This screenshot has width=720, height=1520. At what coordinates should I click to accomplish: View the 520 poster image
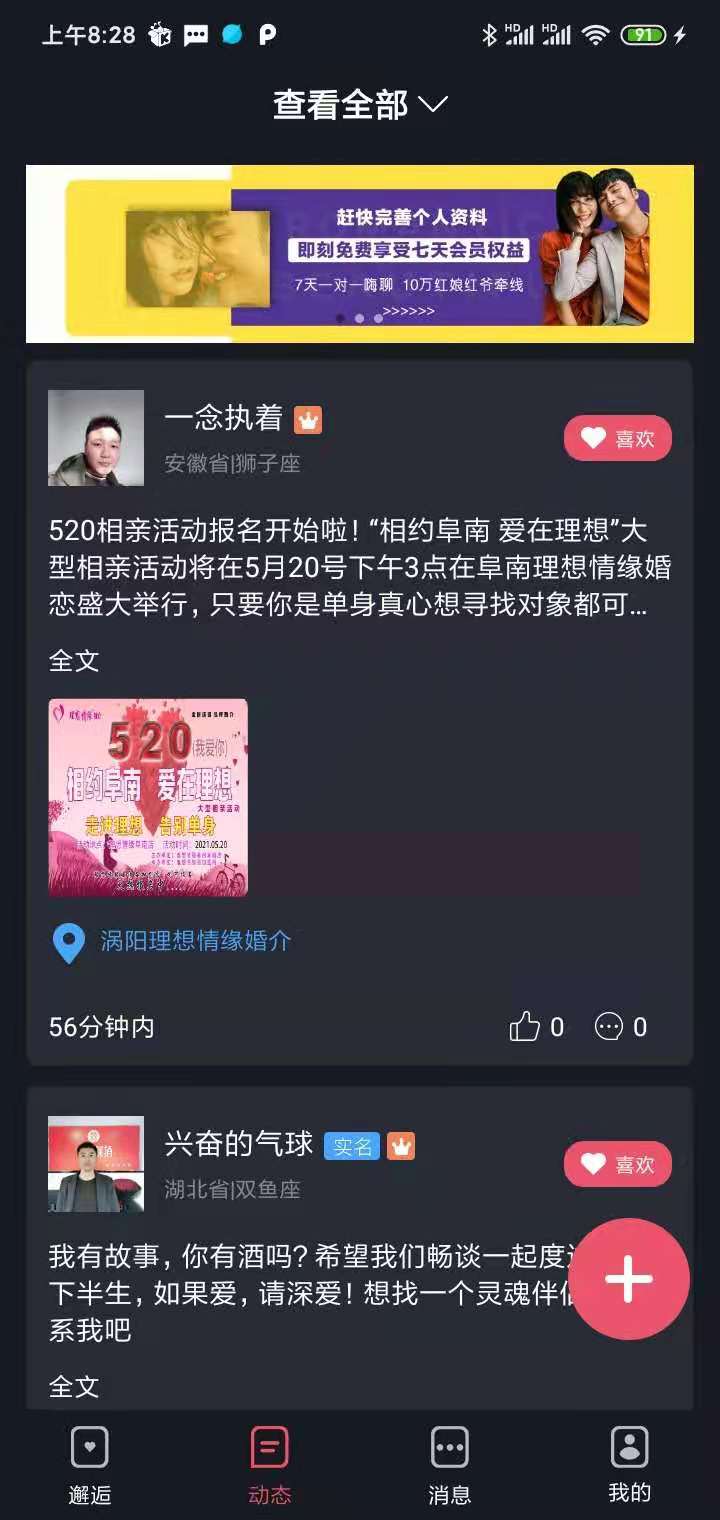coord(148,797)
